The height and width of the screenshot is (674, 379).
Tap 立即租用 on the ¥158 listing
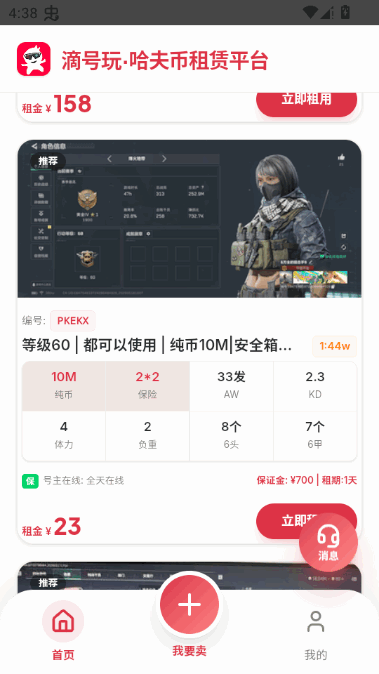click(306, 101)
